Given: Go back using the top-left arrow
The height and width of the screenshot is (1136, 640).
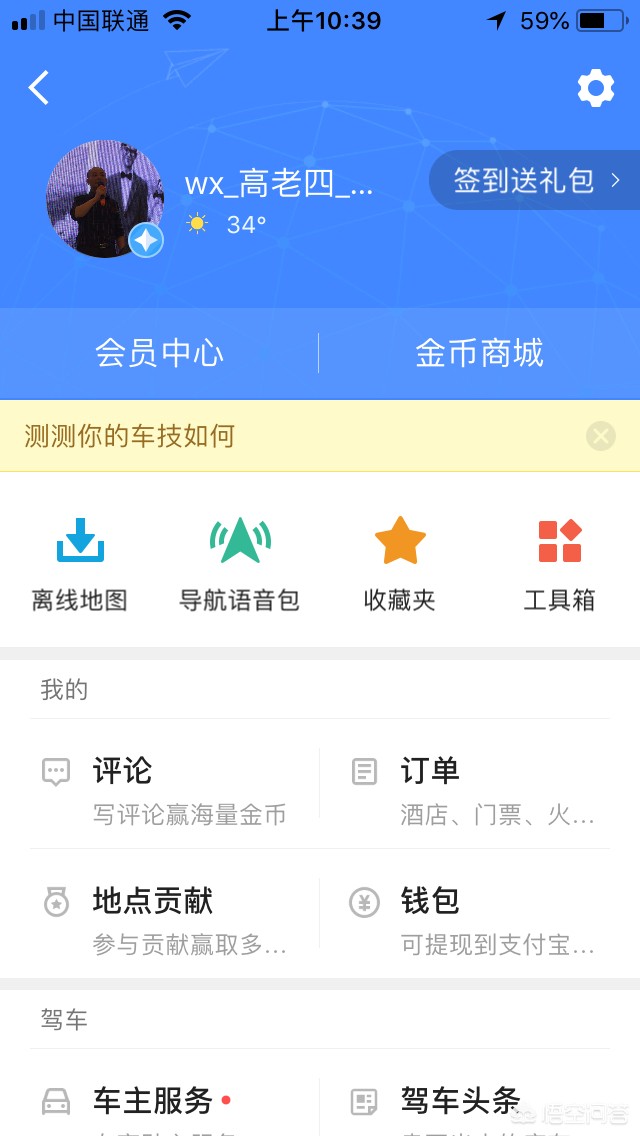Looking at the screenshot, I should tap(39, 88).
